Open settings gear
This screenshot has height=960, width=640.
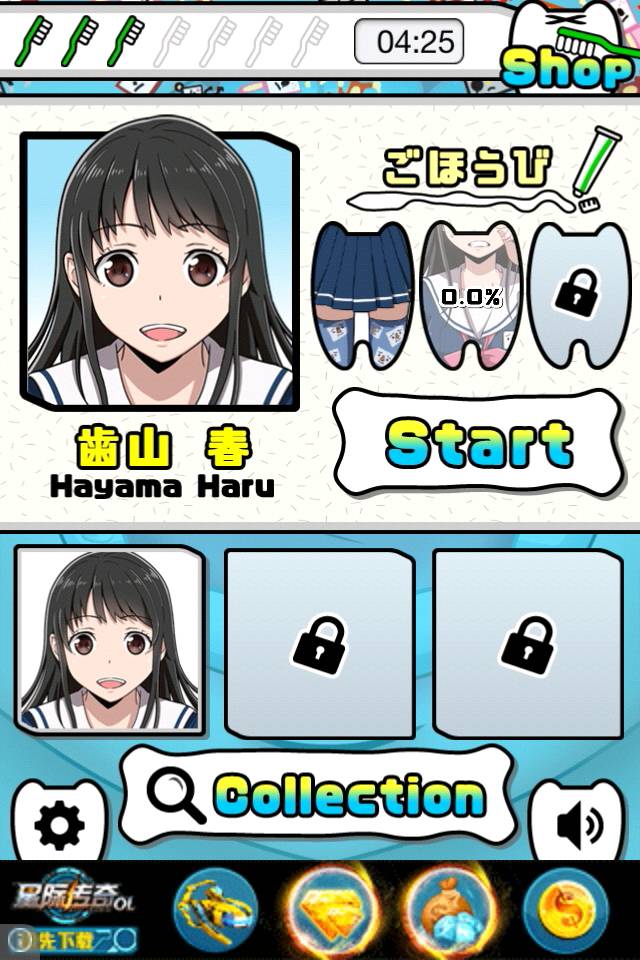59,825
